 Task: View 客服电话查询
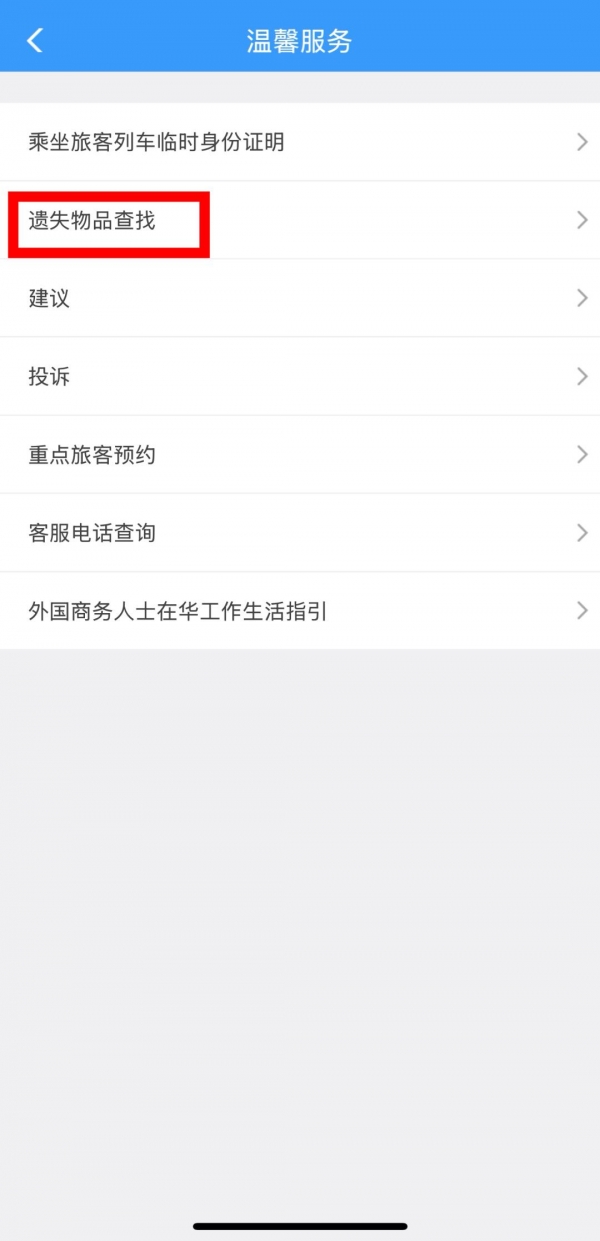[300, 532]
